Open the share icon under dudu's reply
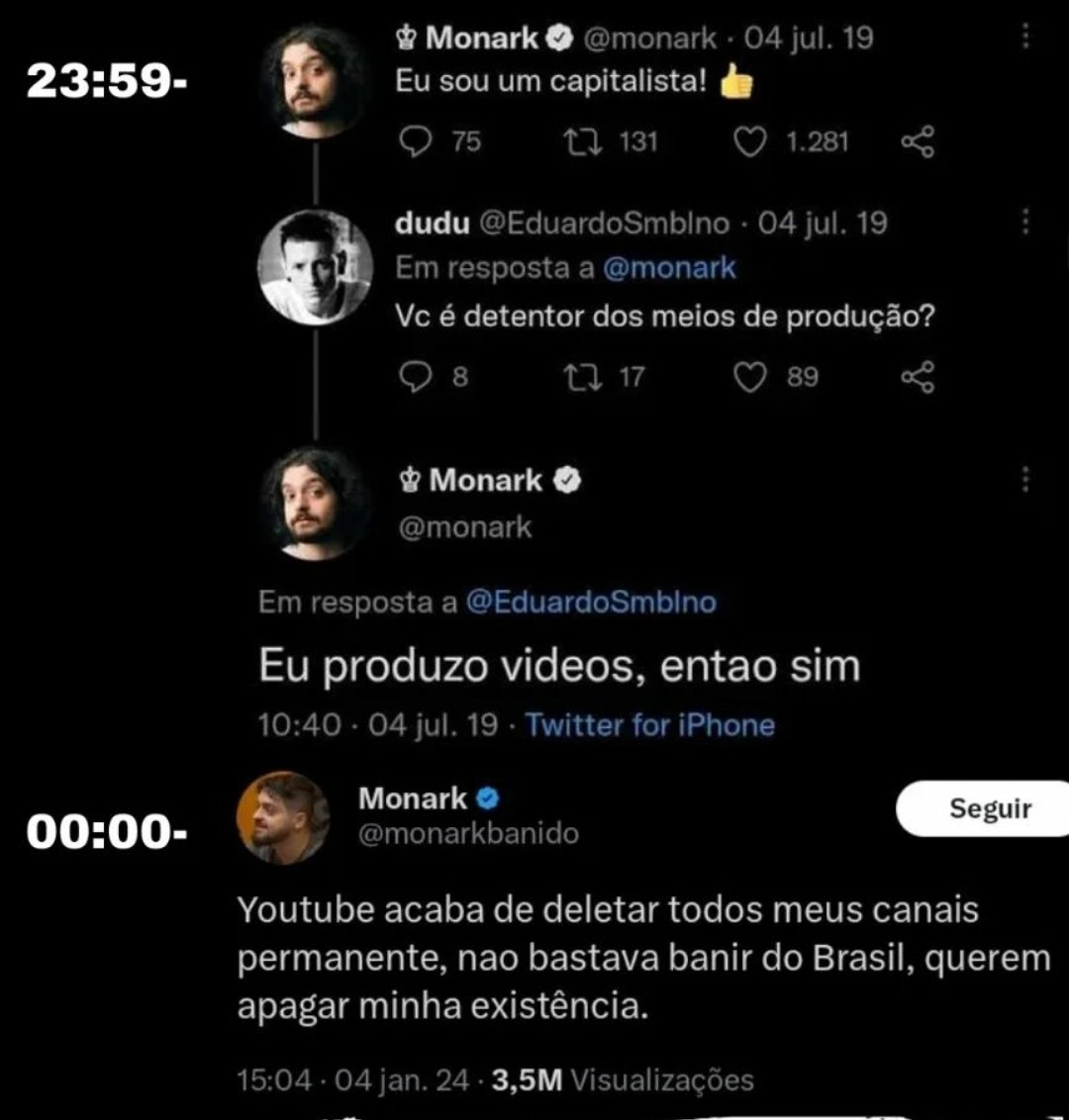The height and width of the screenshot is (1120, 1069). pyautogui.click(x=921, y=377)
